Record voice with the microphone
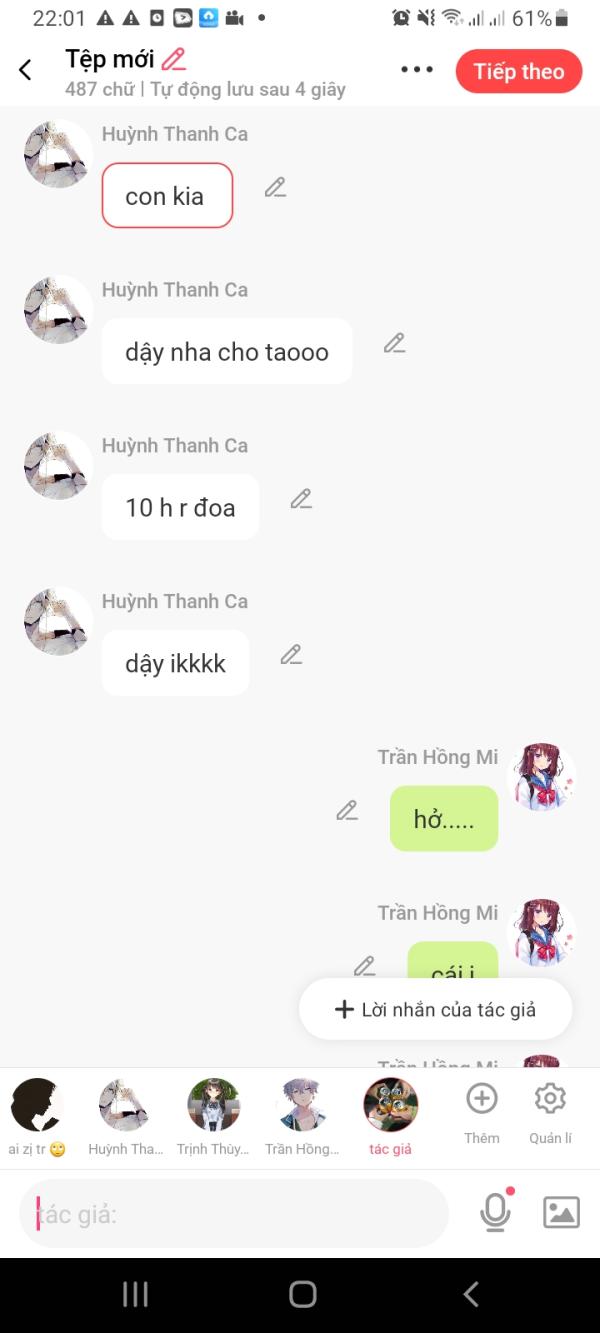 [x=495, y=1212]
